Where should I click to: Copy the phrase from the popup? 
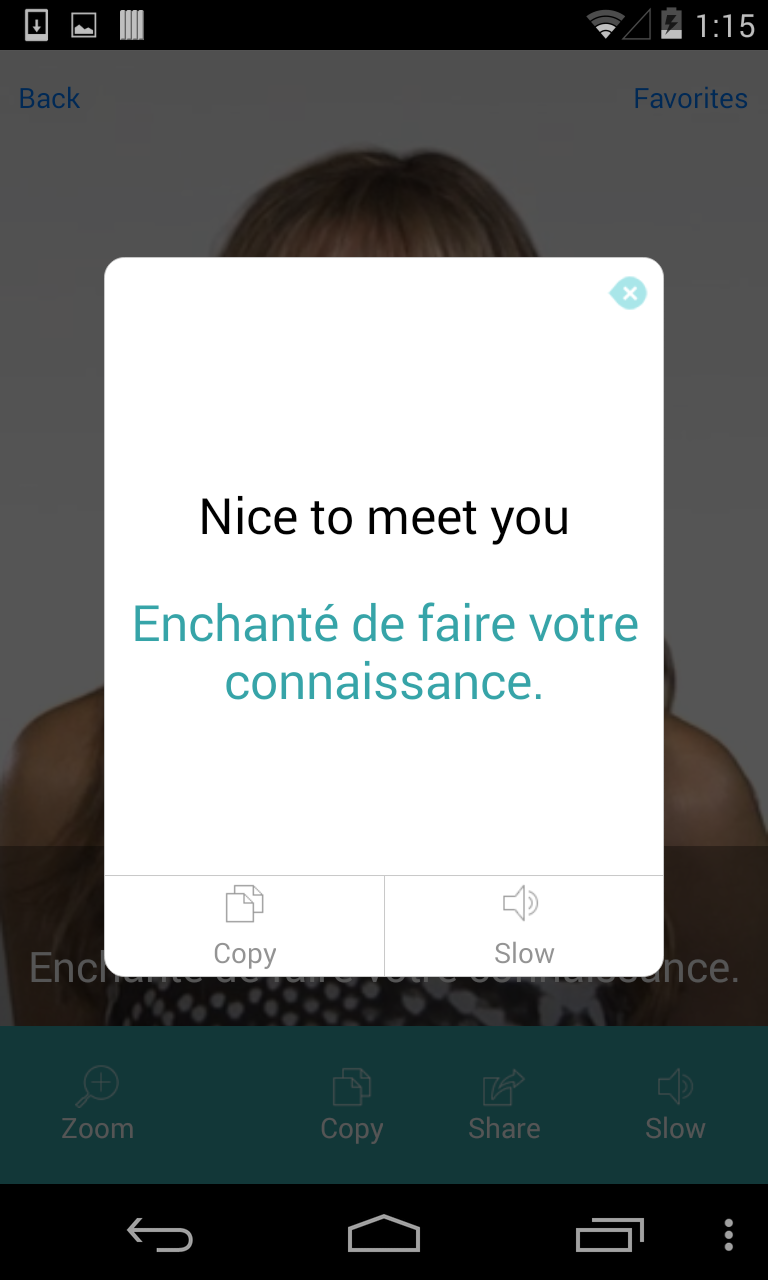(x=245, y=926)
